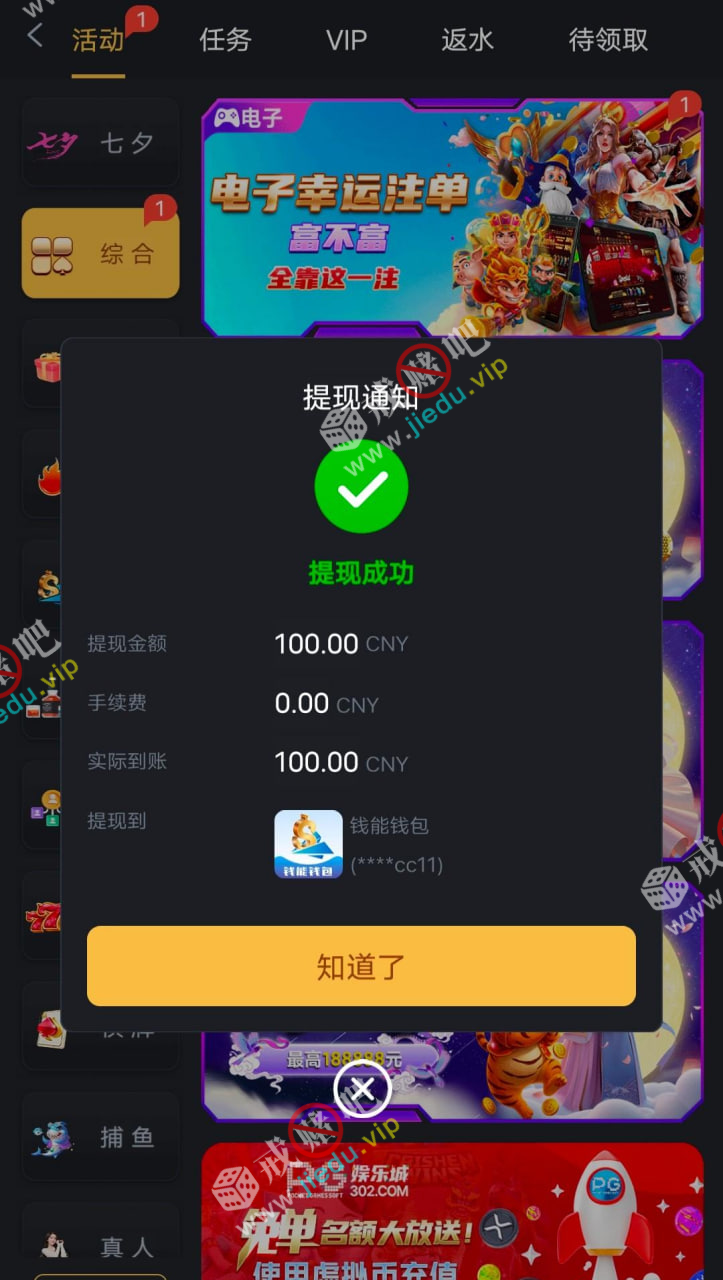
Task: Close the withdrawal dialog with the X
Action: coord(362,1089)
